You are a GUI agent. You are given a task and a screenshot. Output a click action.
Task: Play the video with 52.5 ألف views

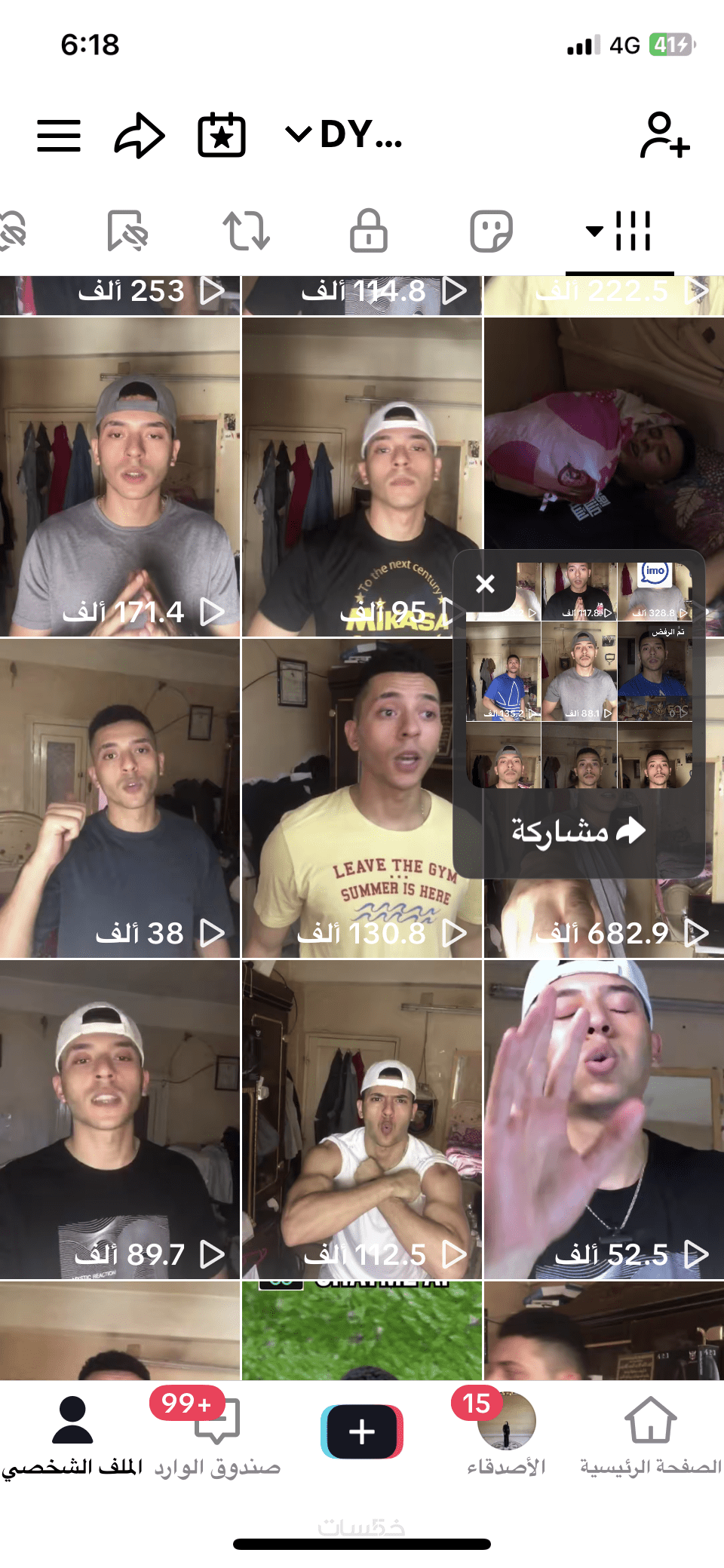pyautogui.click(x=604, y=1119)
